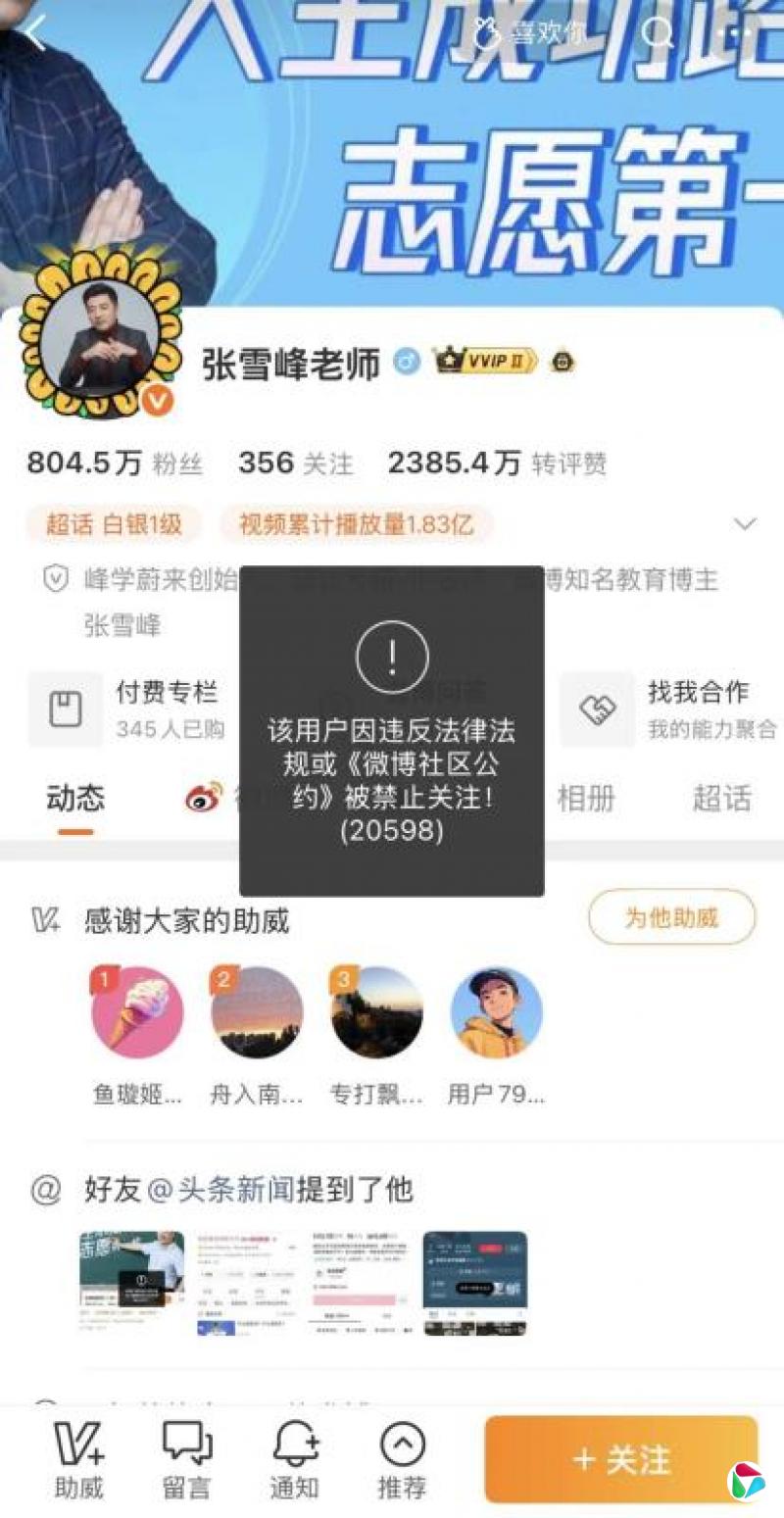Open supporter 舟入南's avatar
Image resolution: width=784 pixels, height=1518 pixels.
coord(257,1013)
